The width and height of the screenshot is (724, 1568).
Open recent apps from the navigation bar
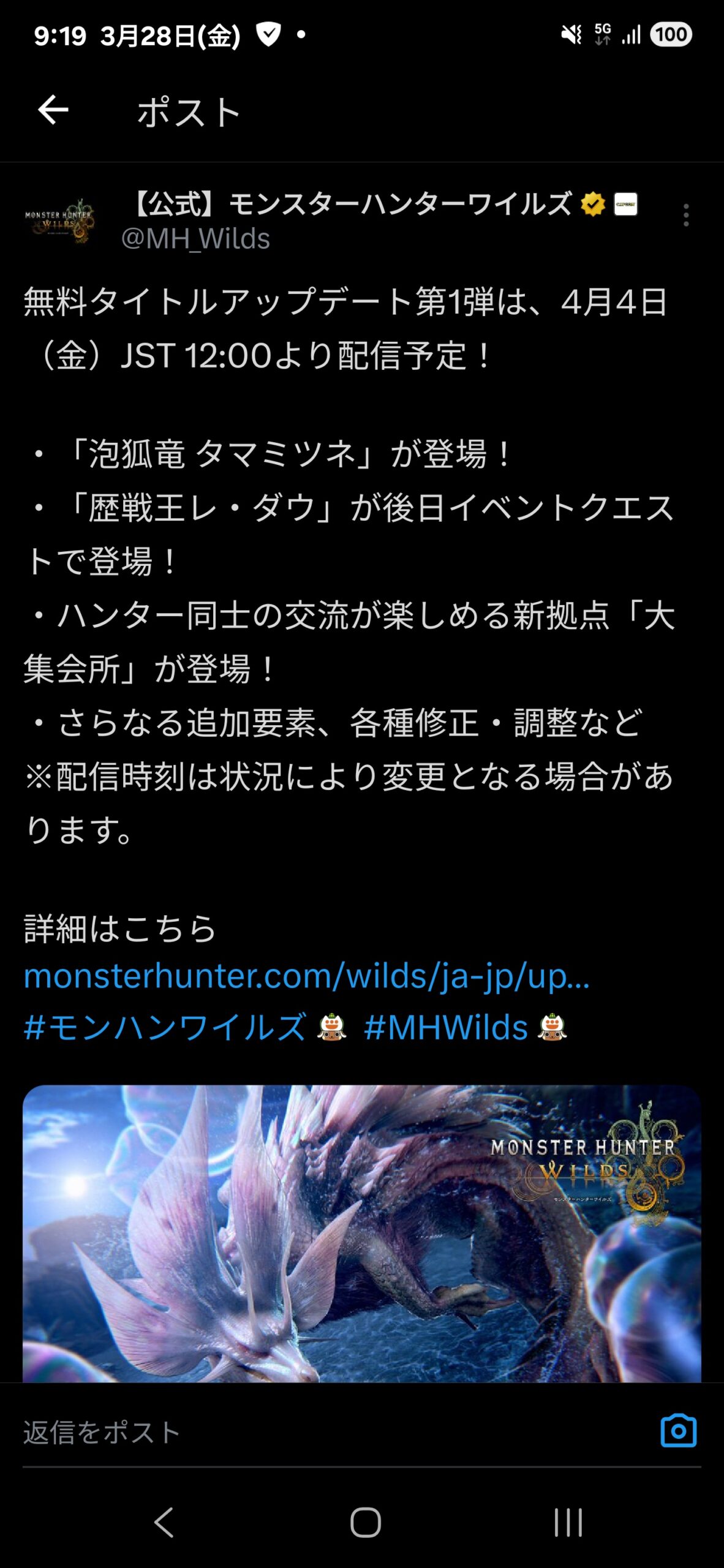tap(568, 1522)
